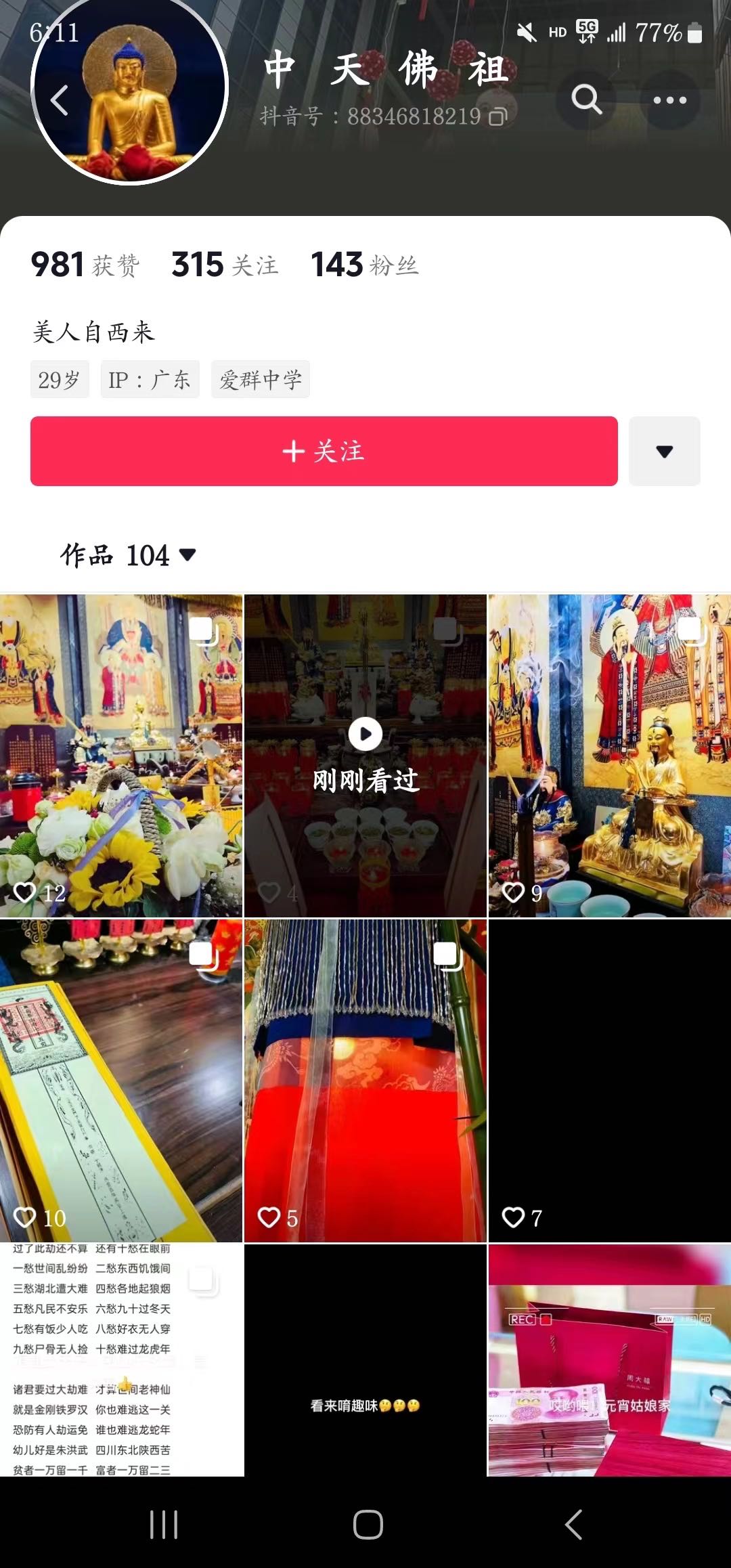The height and width of the screenshot is (1568, 731).
Task: Expand the dropdown arrow beside the follow button
Action: pos(664,451)
